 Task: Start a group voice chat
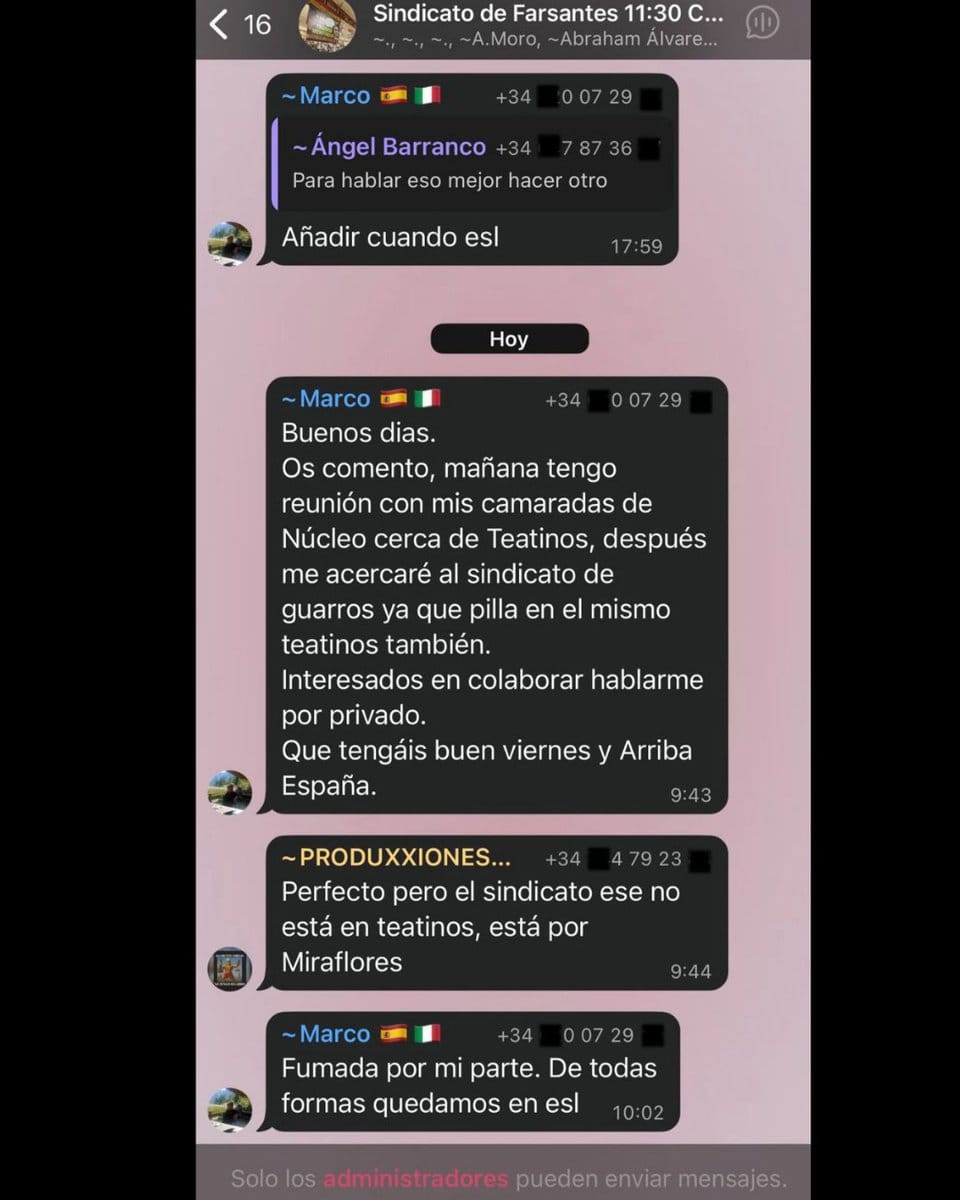point(764,22)
